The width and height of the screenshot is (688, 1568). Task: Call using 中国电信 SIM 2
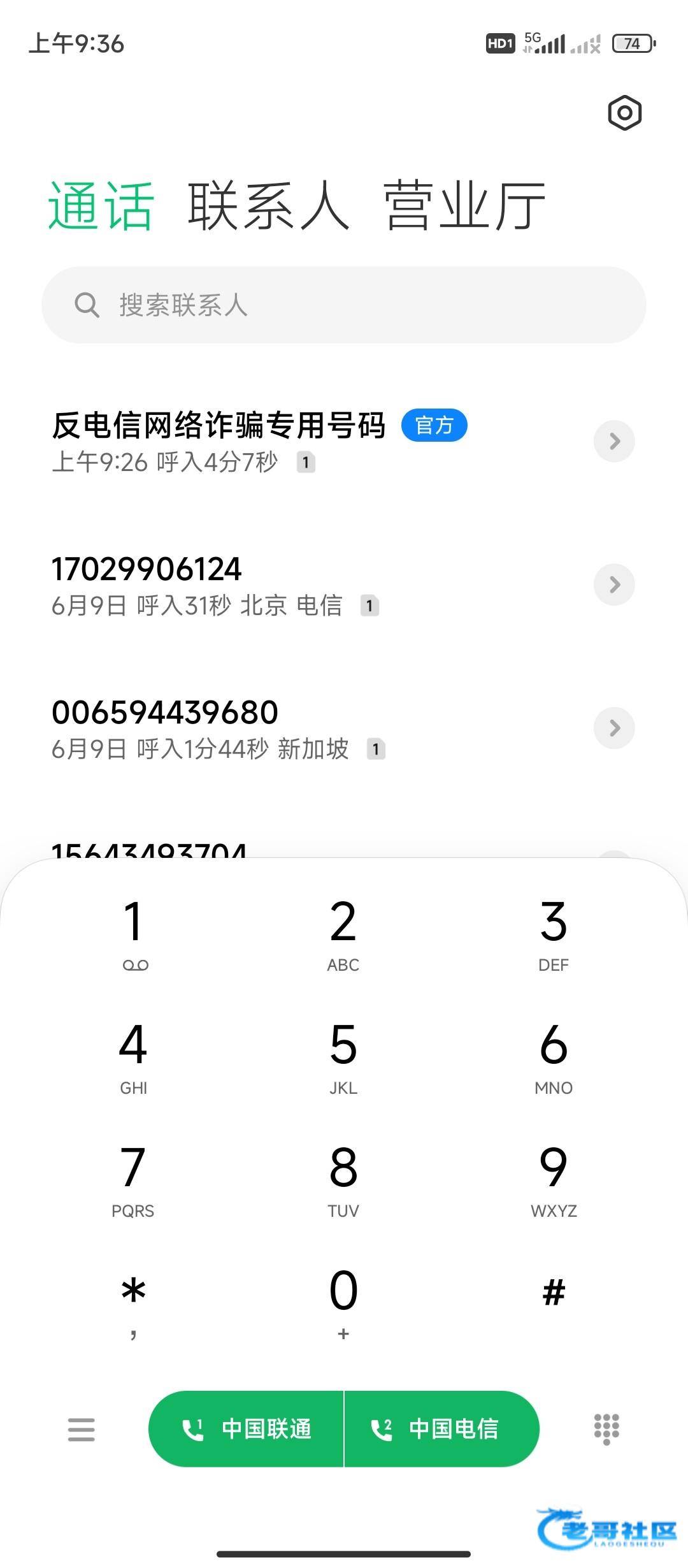coord(441,1429)
